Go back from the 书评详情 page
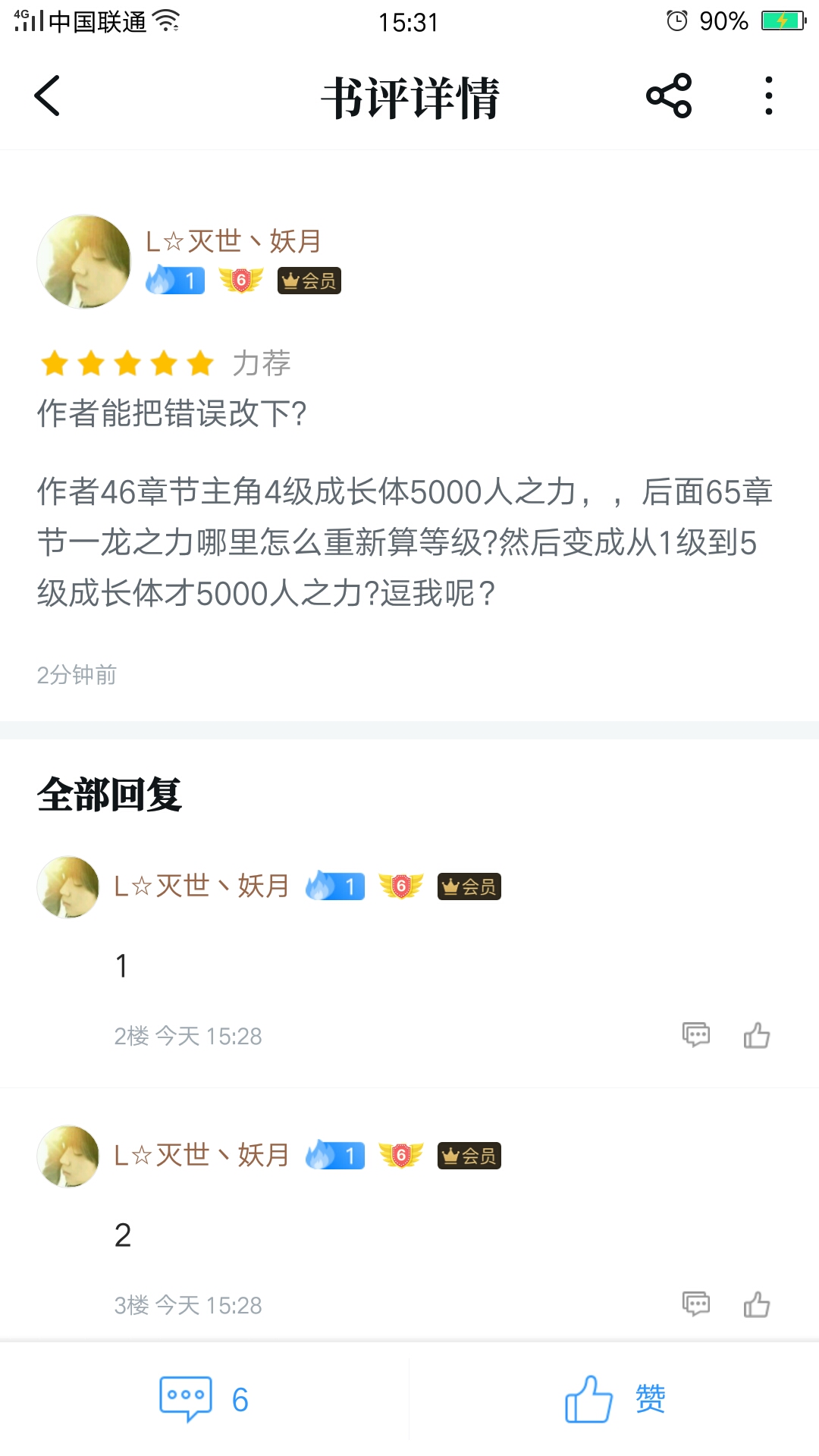 coord(47,96)
